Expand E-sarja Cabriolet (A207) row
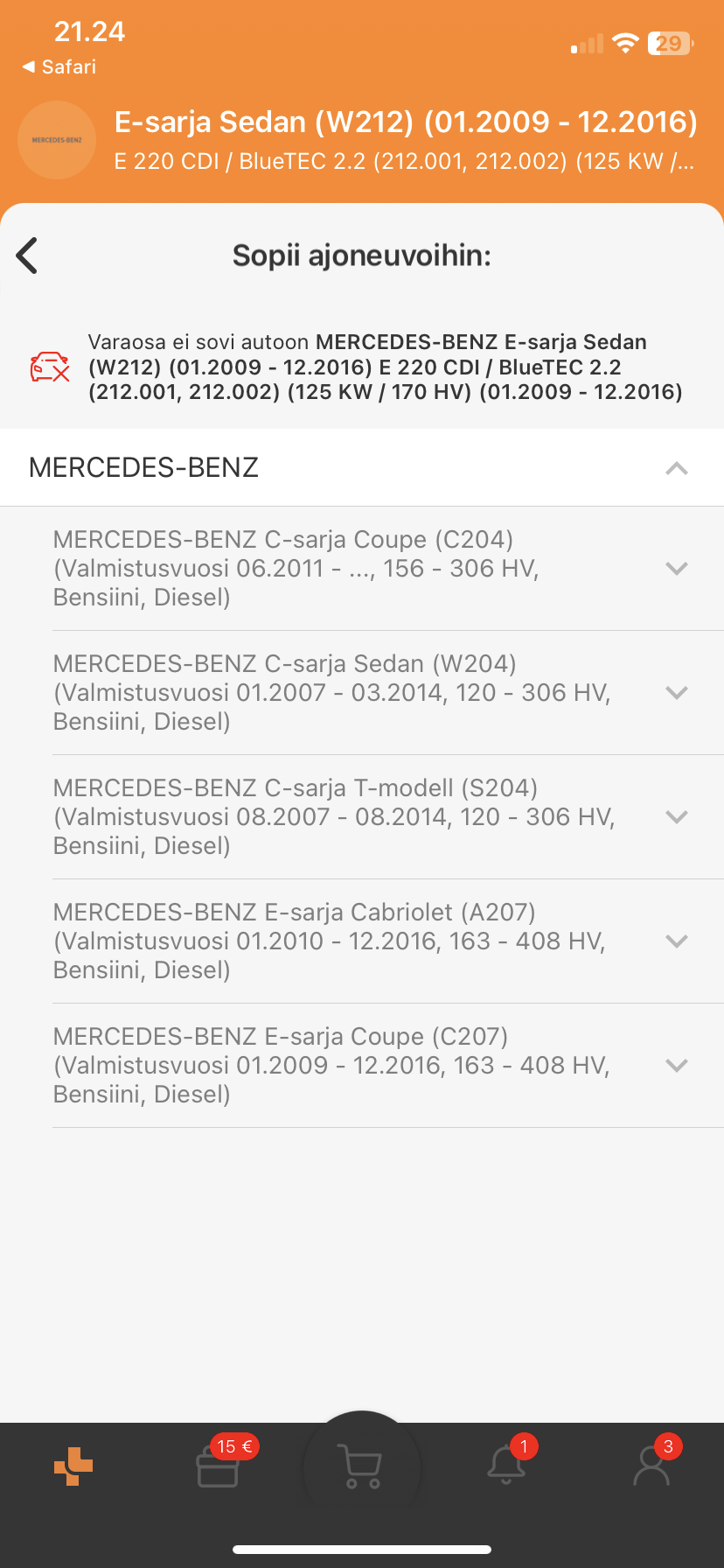The width and height of the screenshot is (724, 1568). tap(676, 941)
